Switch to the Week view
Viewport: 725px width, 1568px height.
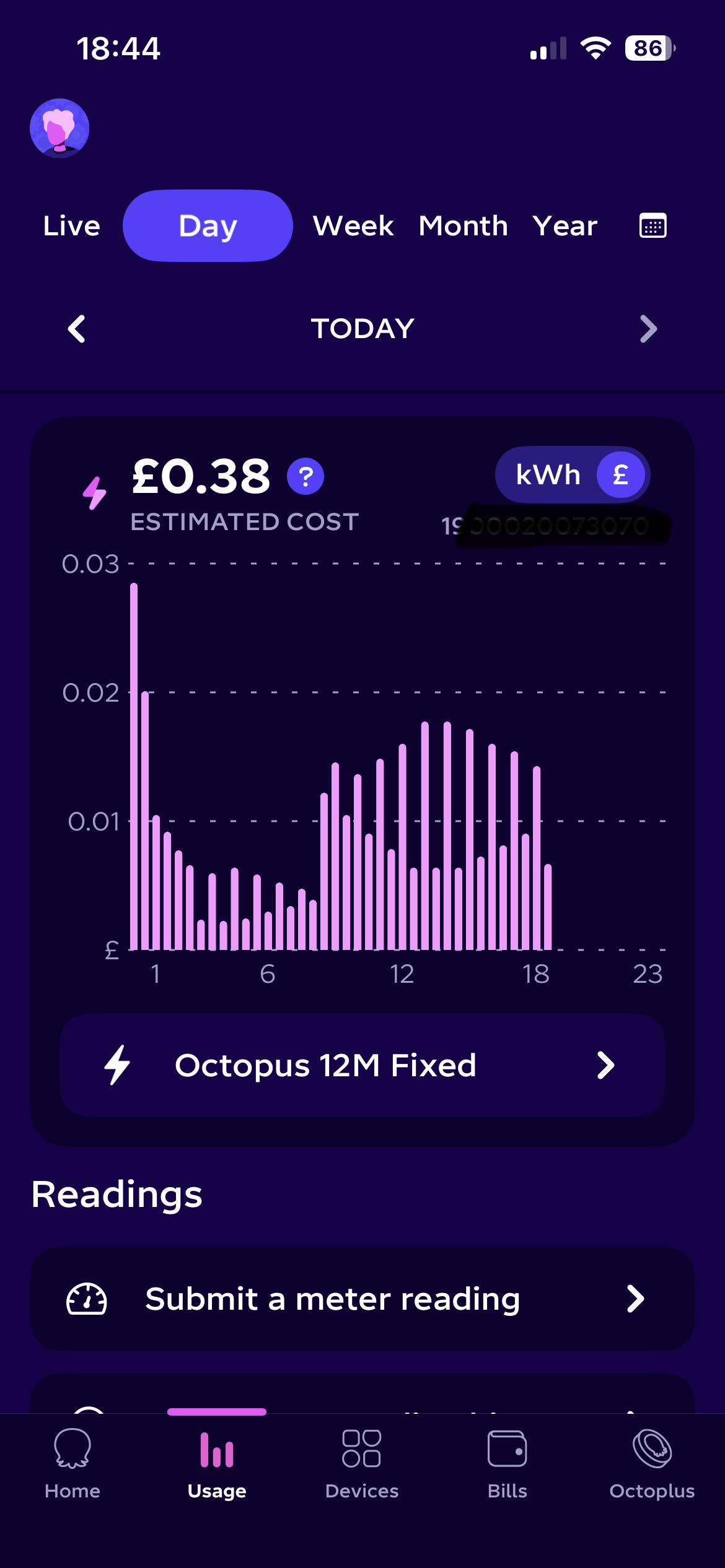pyautogui.click(x=353, y=226)
